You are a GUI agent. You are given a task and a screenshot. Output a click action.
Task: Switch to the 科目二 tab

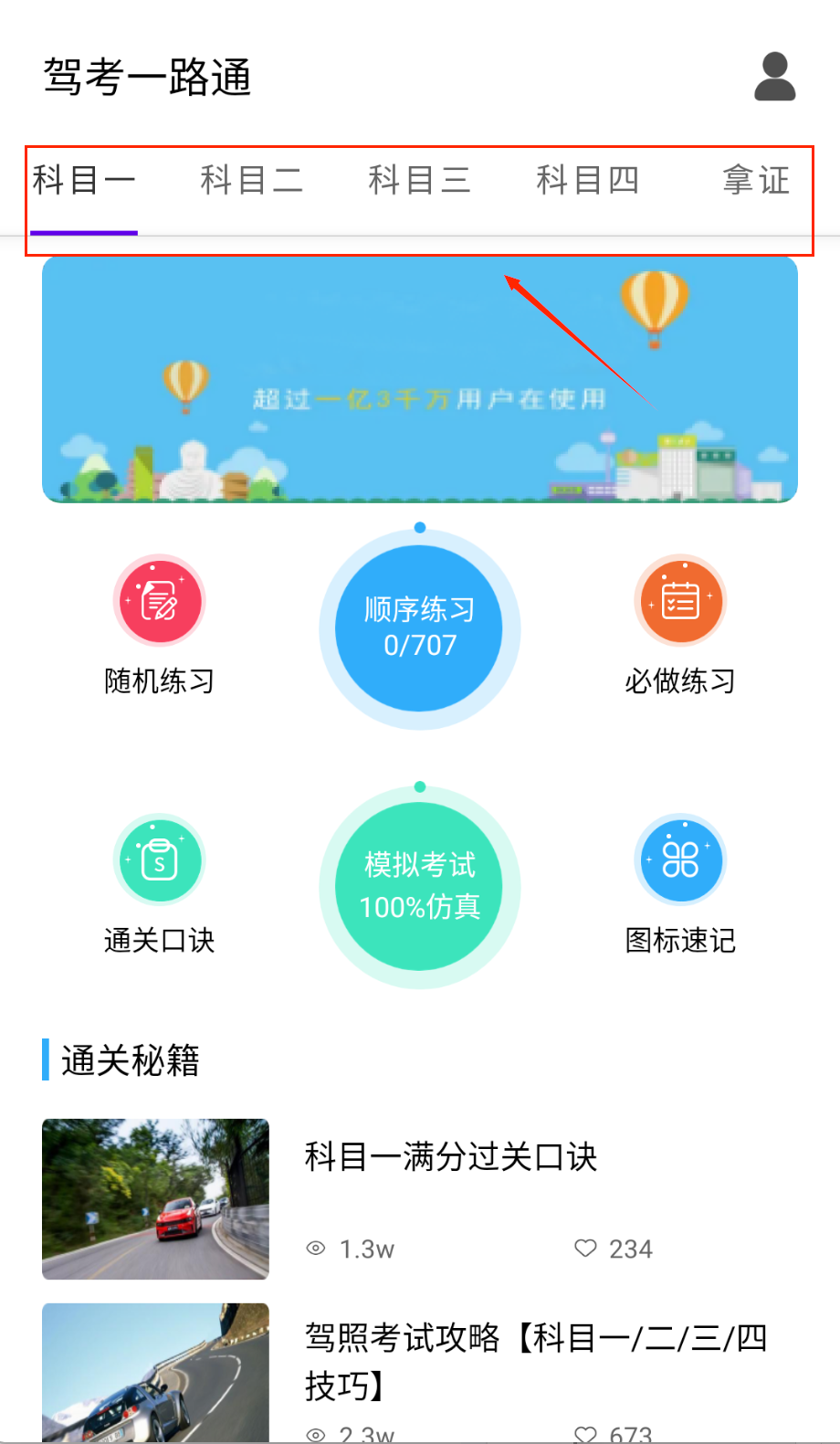pos(251,181)
